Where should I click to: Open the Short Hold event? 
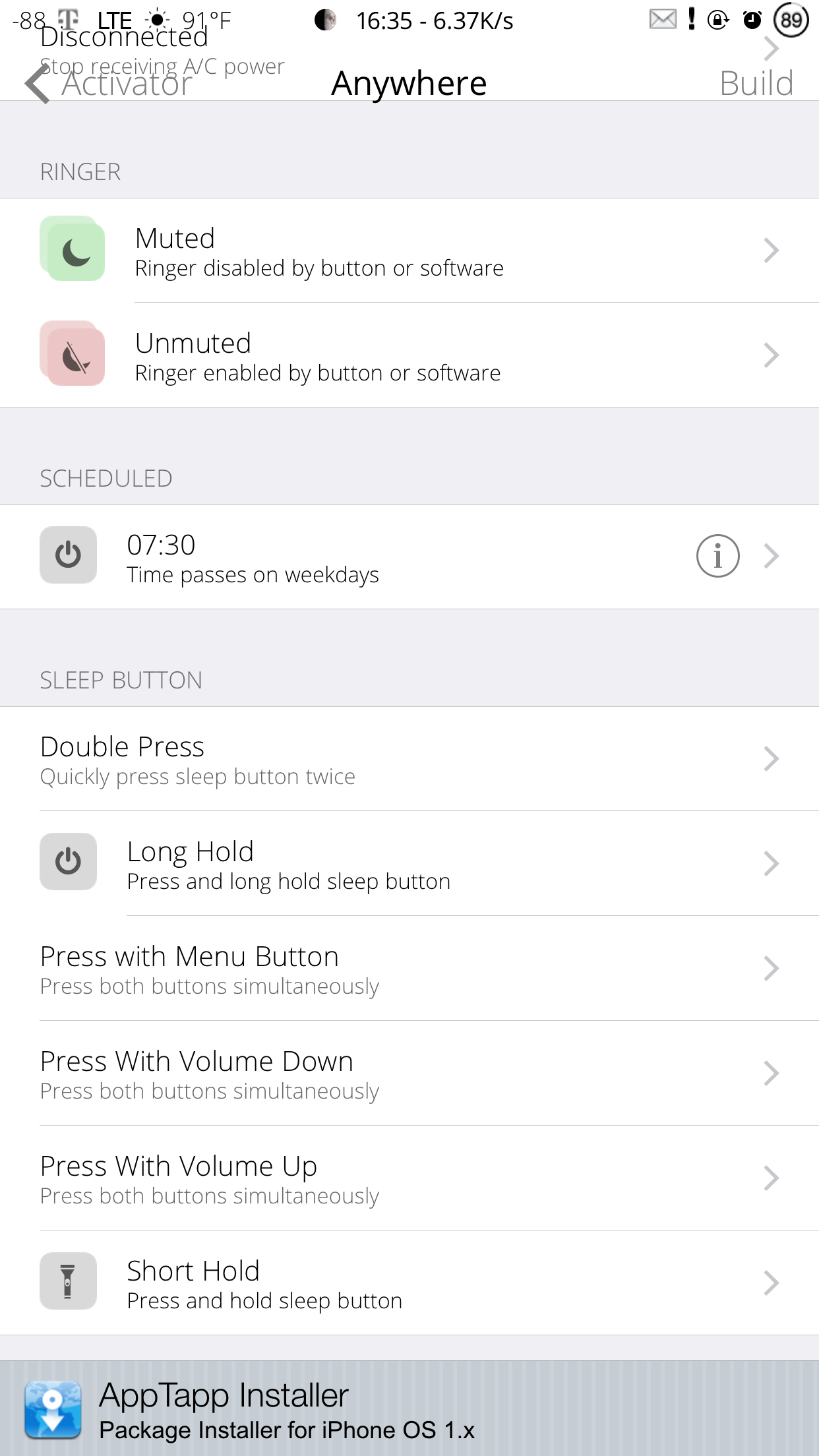click(x=409, y=1283)
